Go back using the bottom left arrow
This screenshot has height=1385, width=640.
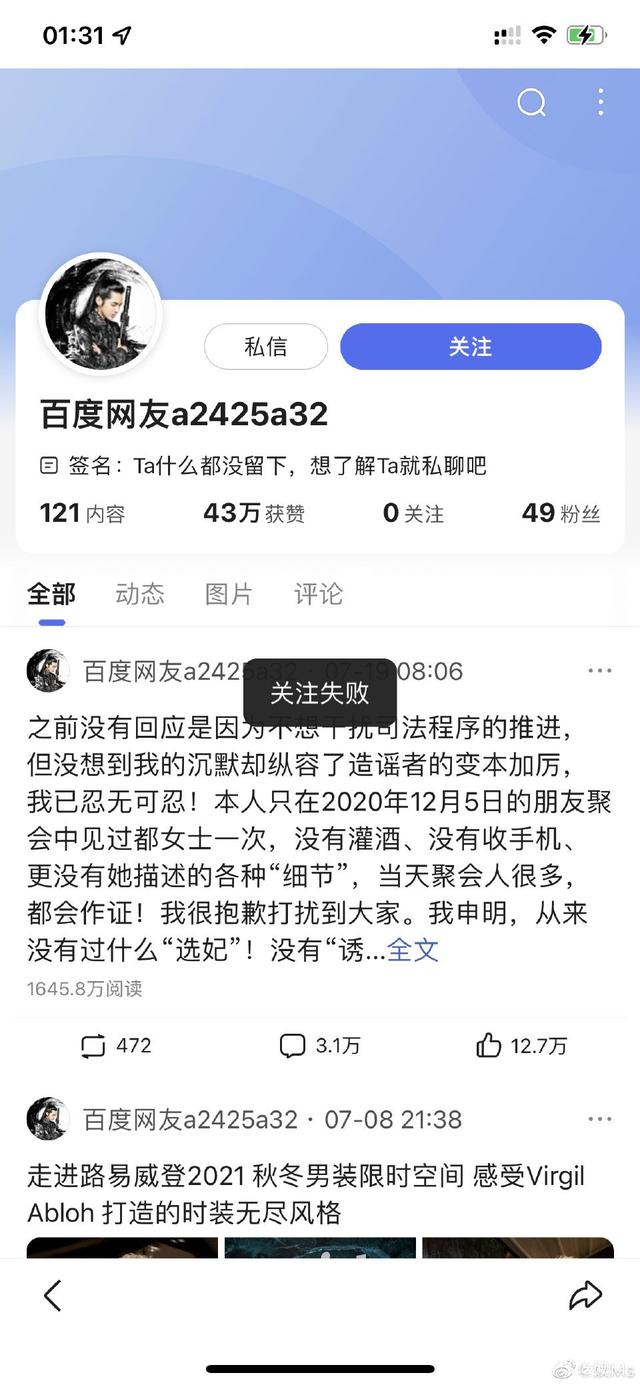tap(53, 1296)
